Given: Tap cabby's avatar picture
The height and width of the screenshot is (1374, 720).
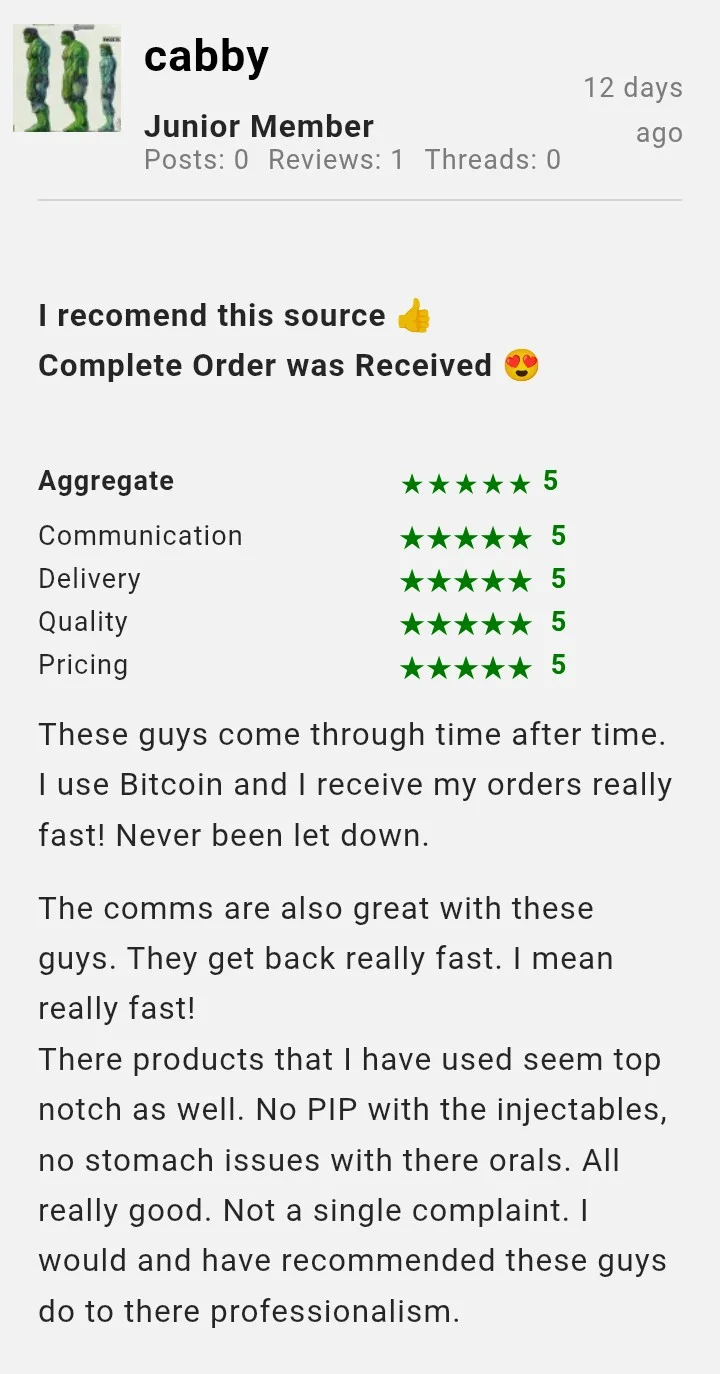Looking at the screenshot, I should pos(67,79).
